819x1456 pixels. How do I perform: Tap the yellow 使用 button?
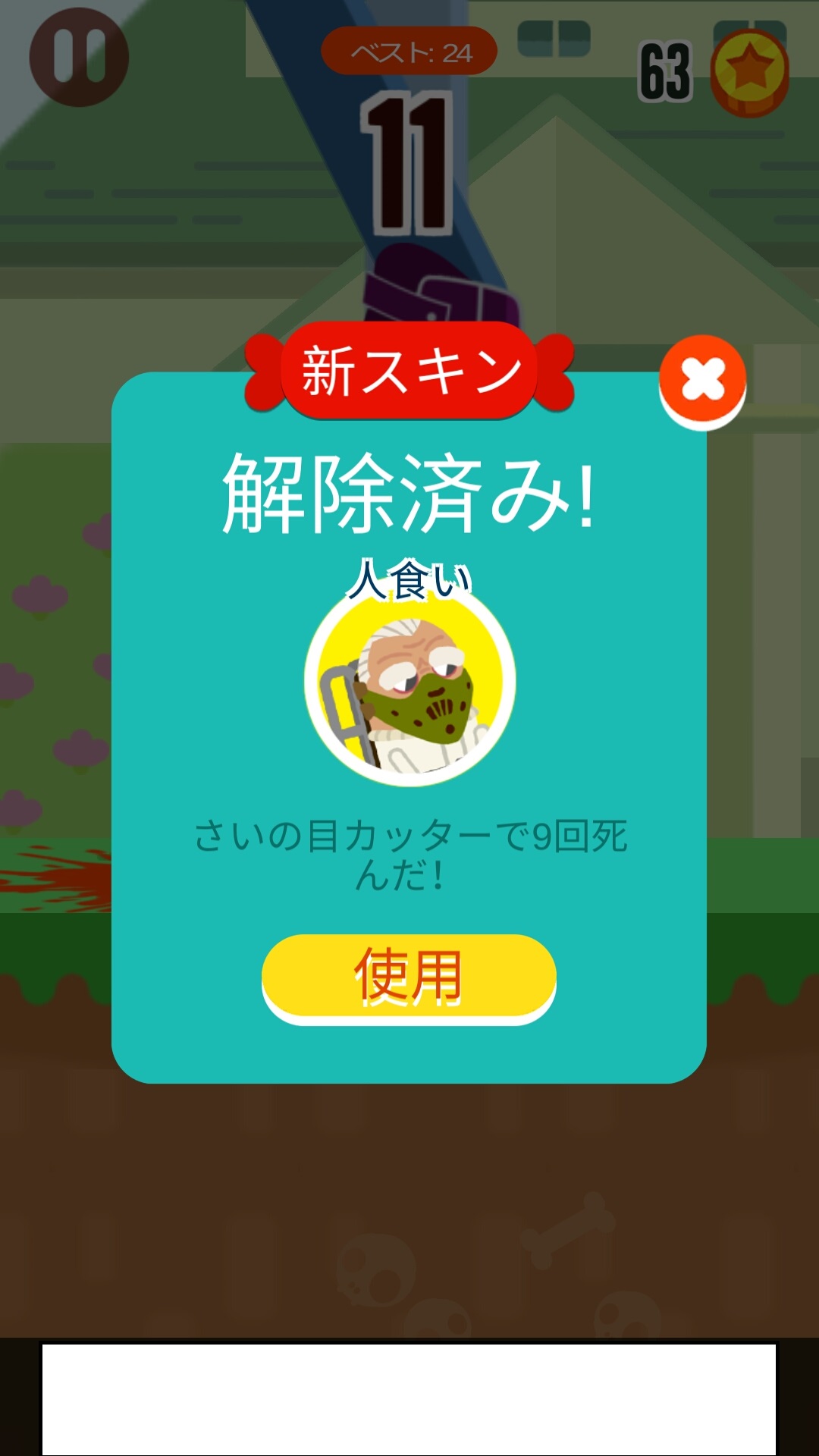coord(409,977)
